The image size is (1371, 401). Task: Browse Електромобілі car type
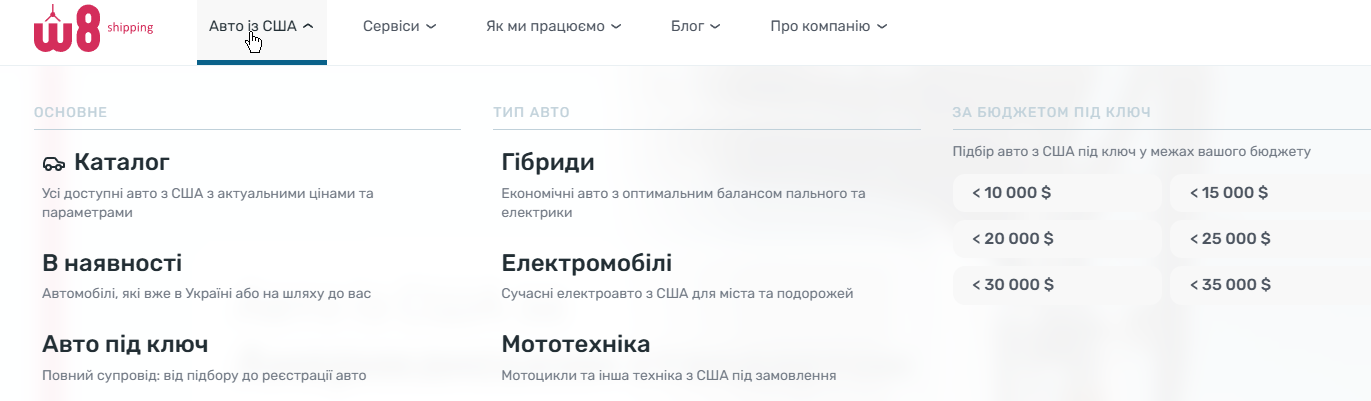coord(587,263)
